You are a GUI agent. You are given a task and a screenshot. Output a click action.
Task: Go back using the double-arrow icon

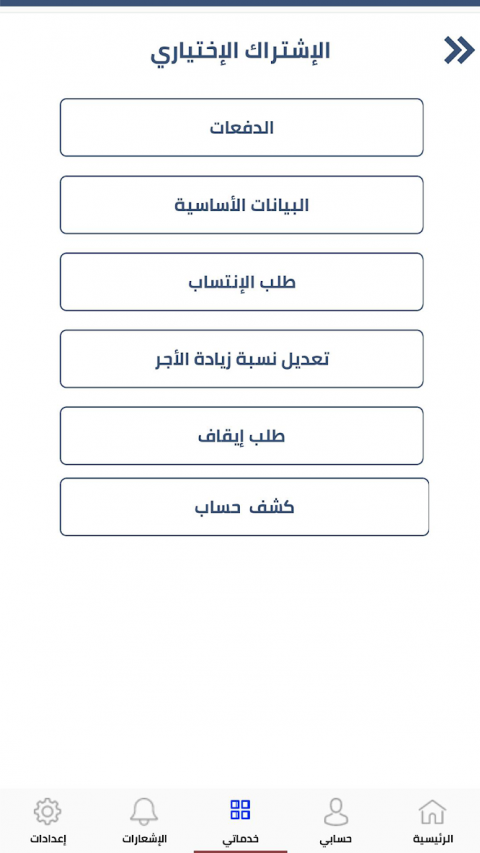[459, 50]
